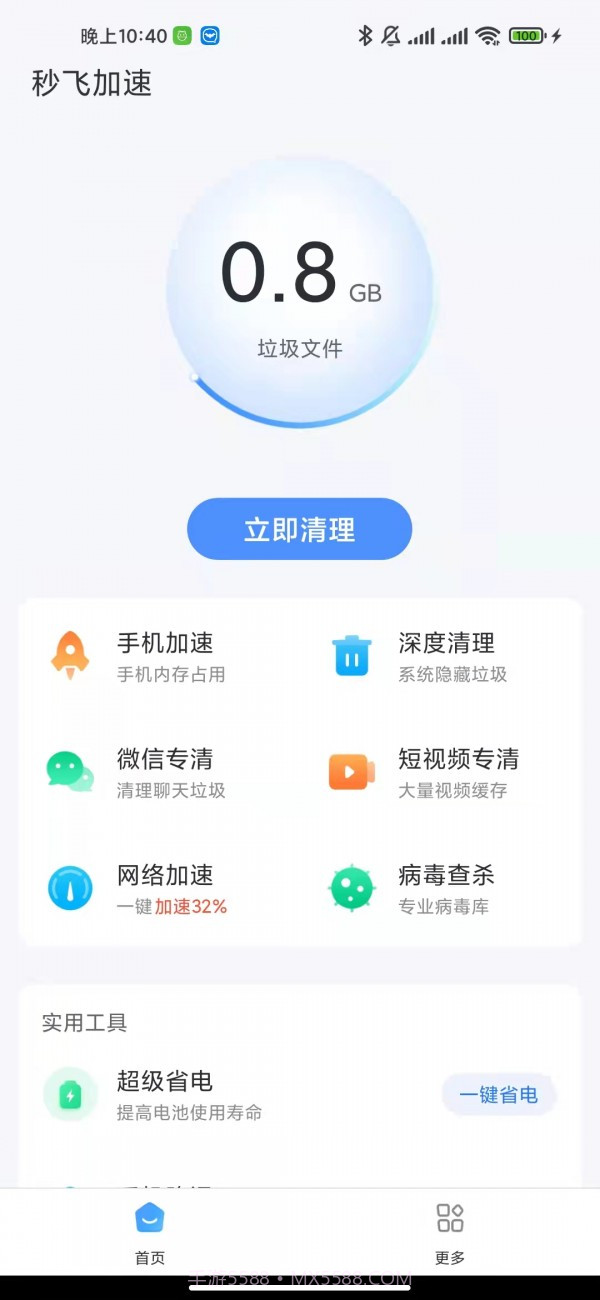
Task: Switch to the 更多 tab
Action: [450, 1232]
